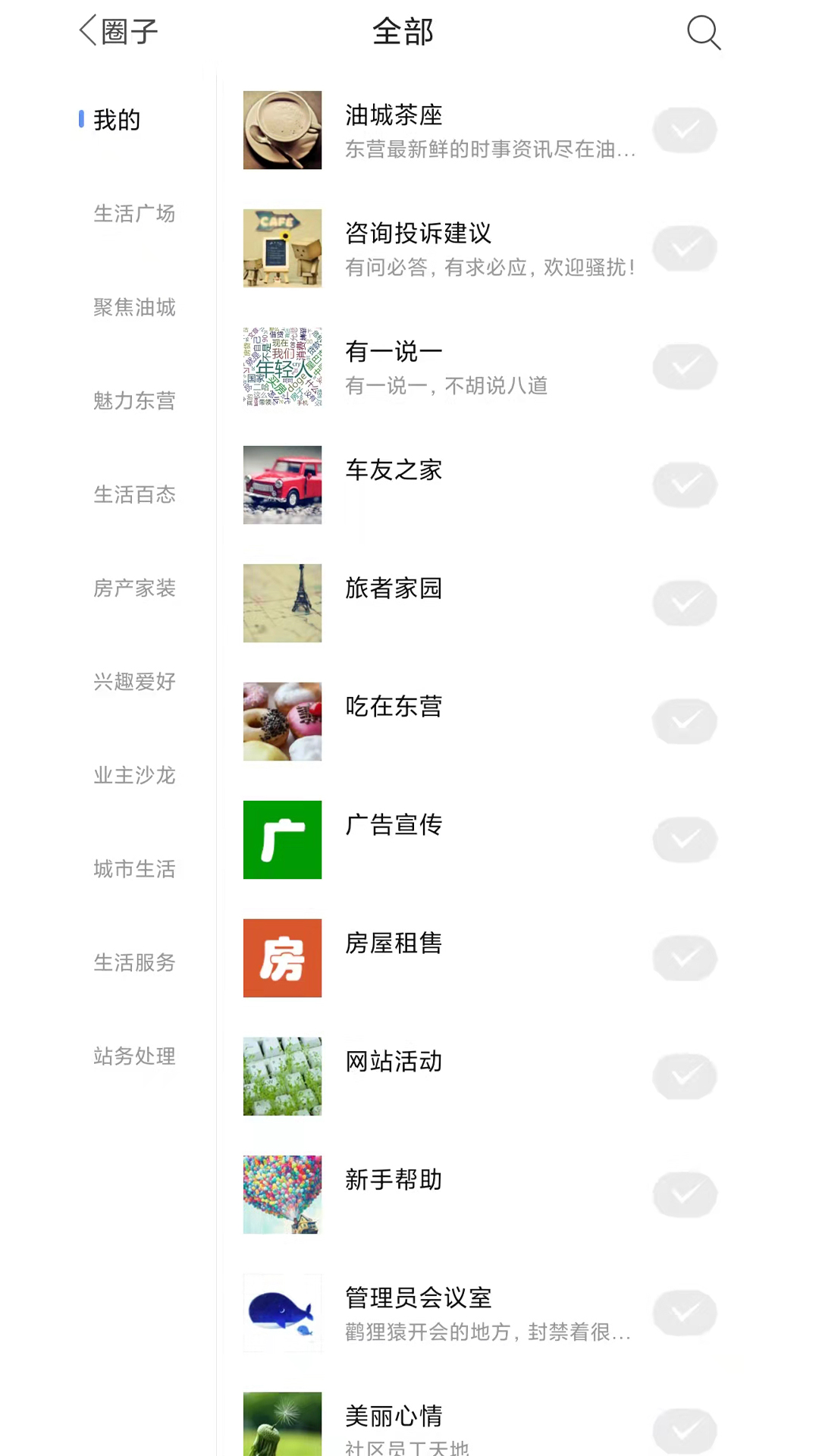
Task: Switch to 魅力东营 category
Action: tap(134, 400)
